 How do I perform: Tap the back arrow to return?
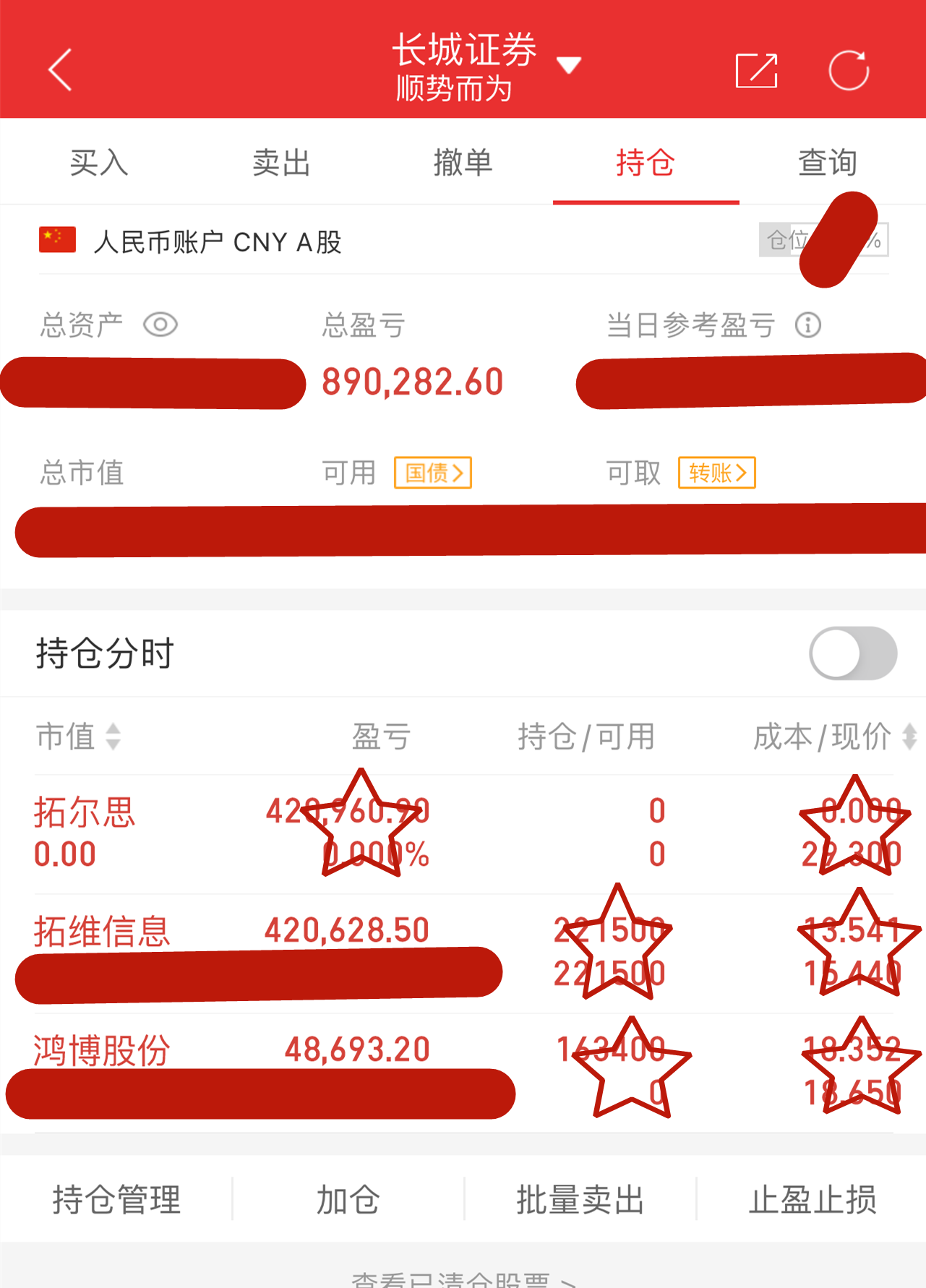coord(58,70)
